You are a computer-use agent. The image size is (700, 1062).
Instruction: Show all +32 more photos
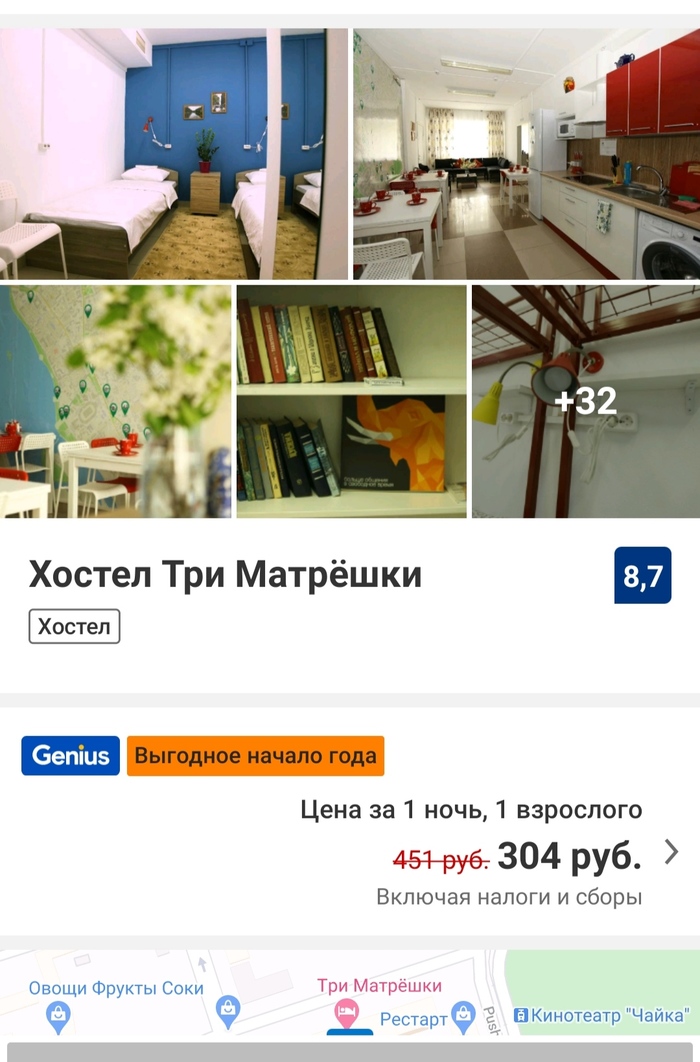[585, 401]
